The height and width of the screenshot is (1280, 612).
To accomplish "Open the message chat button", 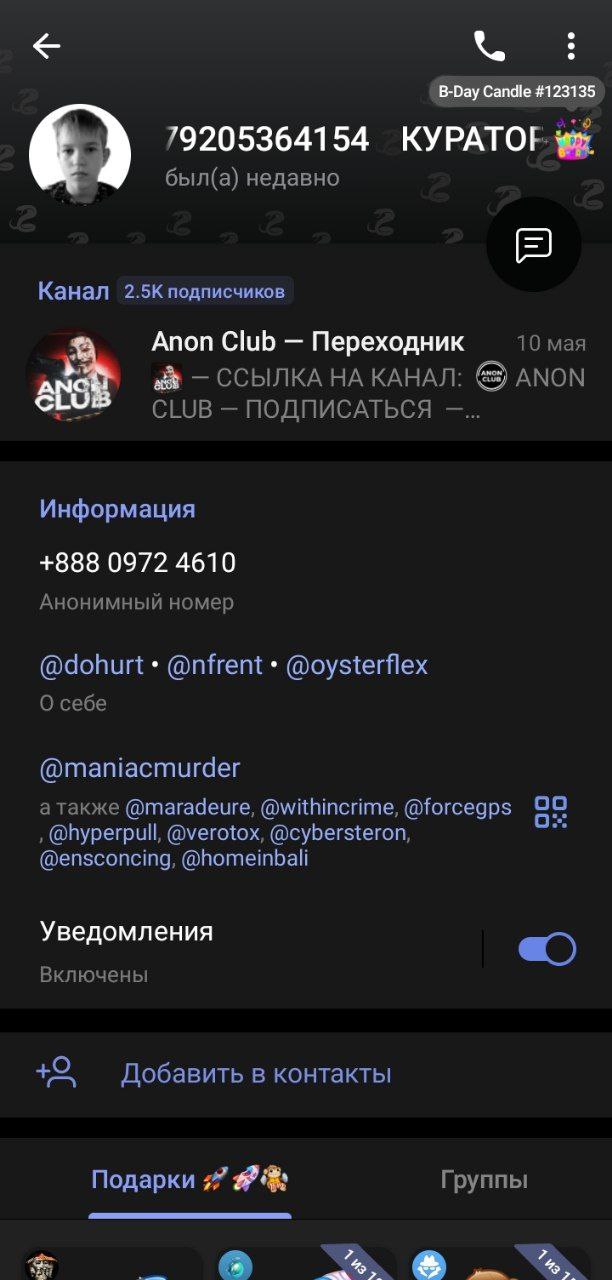I will (x=534, y=245).
